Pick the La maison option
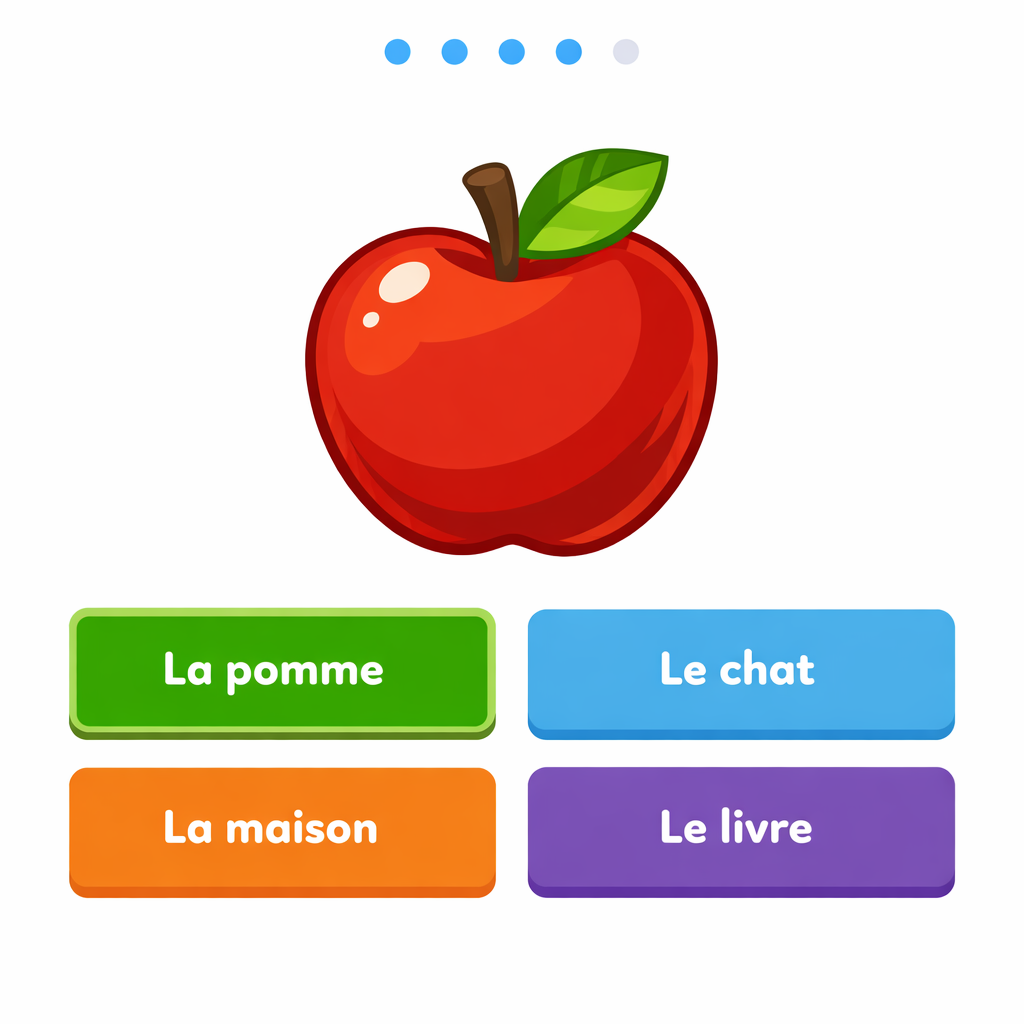 [x=282, y=829]
